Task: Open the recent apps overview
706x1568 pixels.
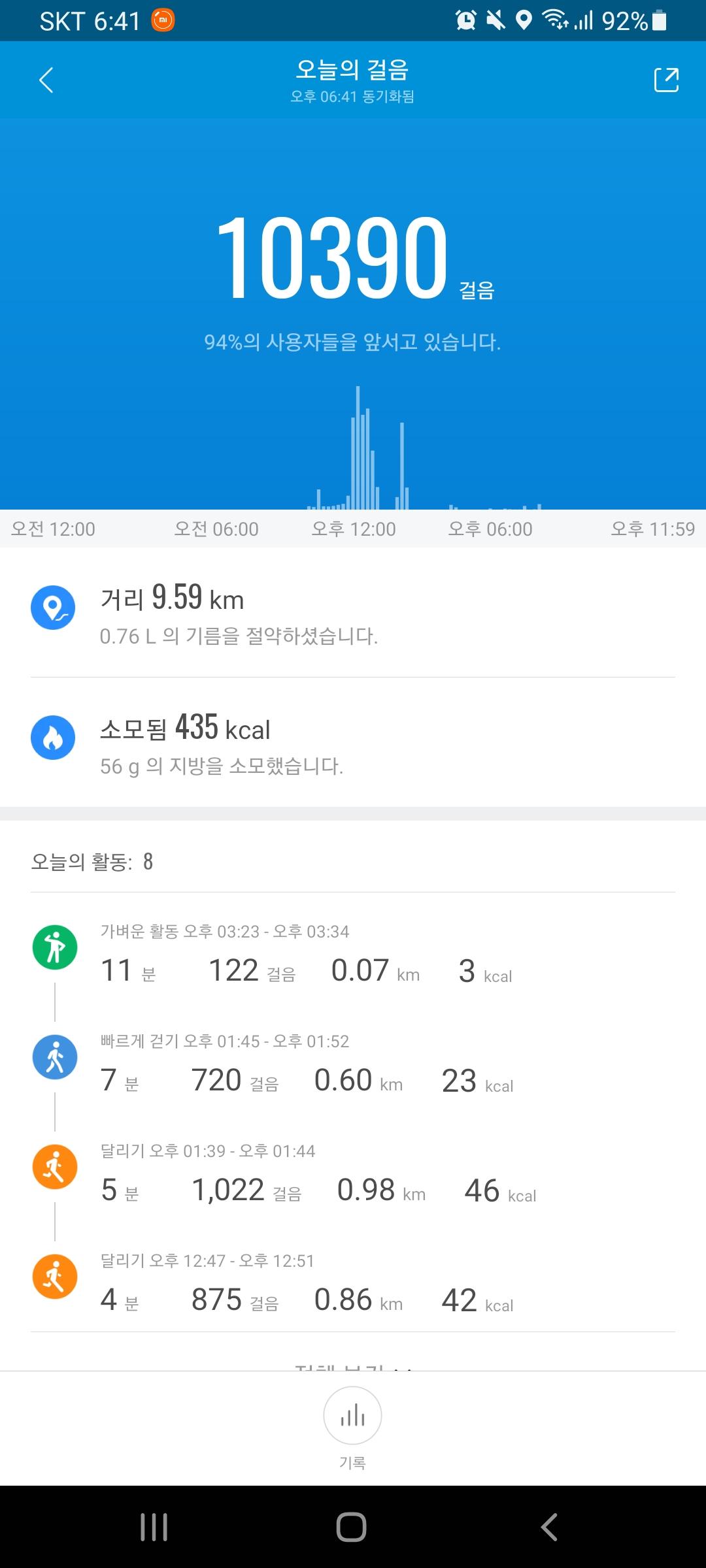Action: [154, 1527]
